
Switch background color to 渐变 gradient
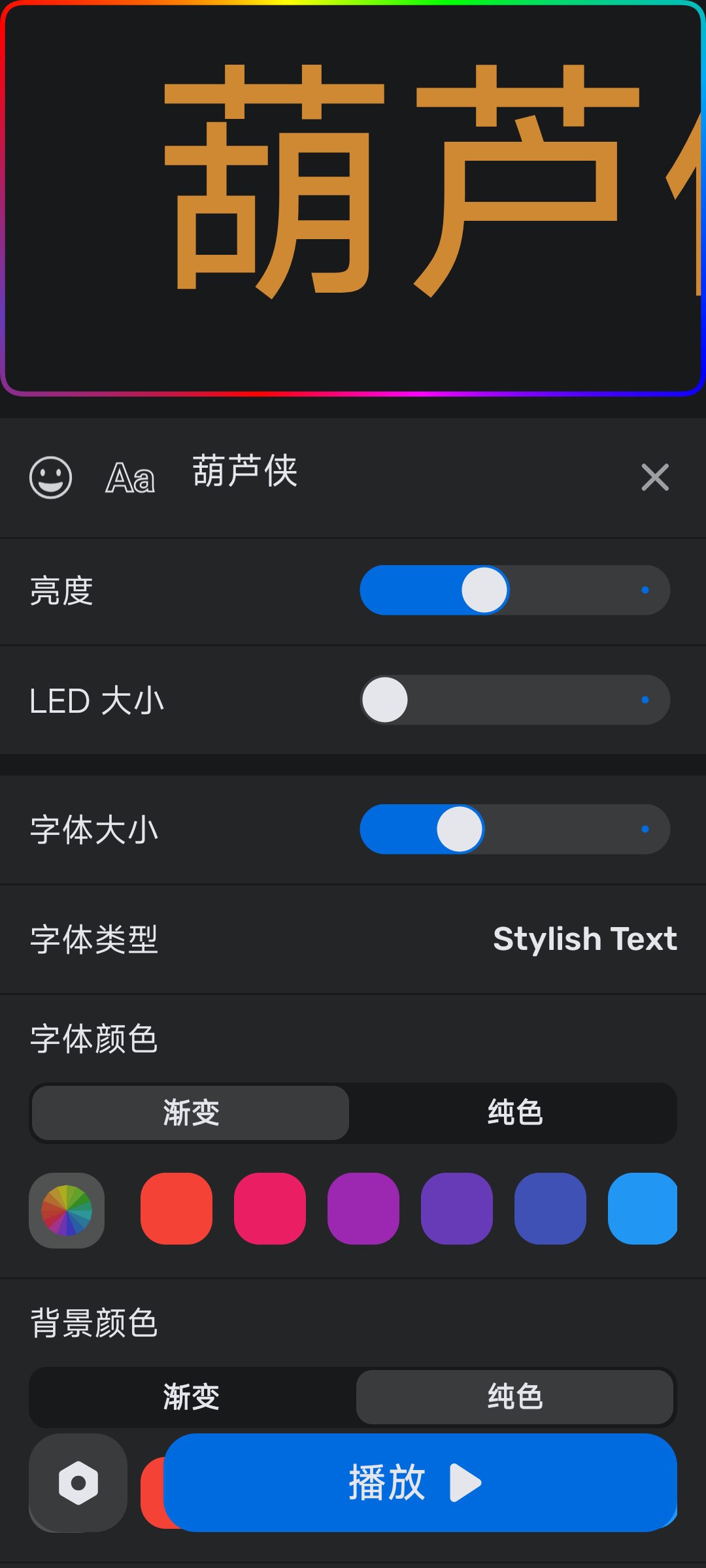pos(192,1397)
